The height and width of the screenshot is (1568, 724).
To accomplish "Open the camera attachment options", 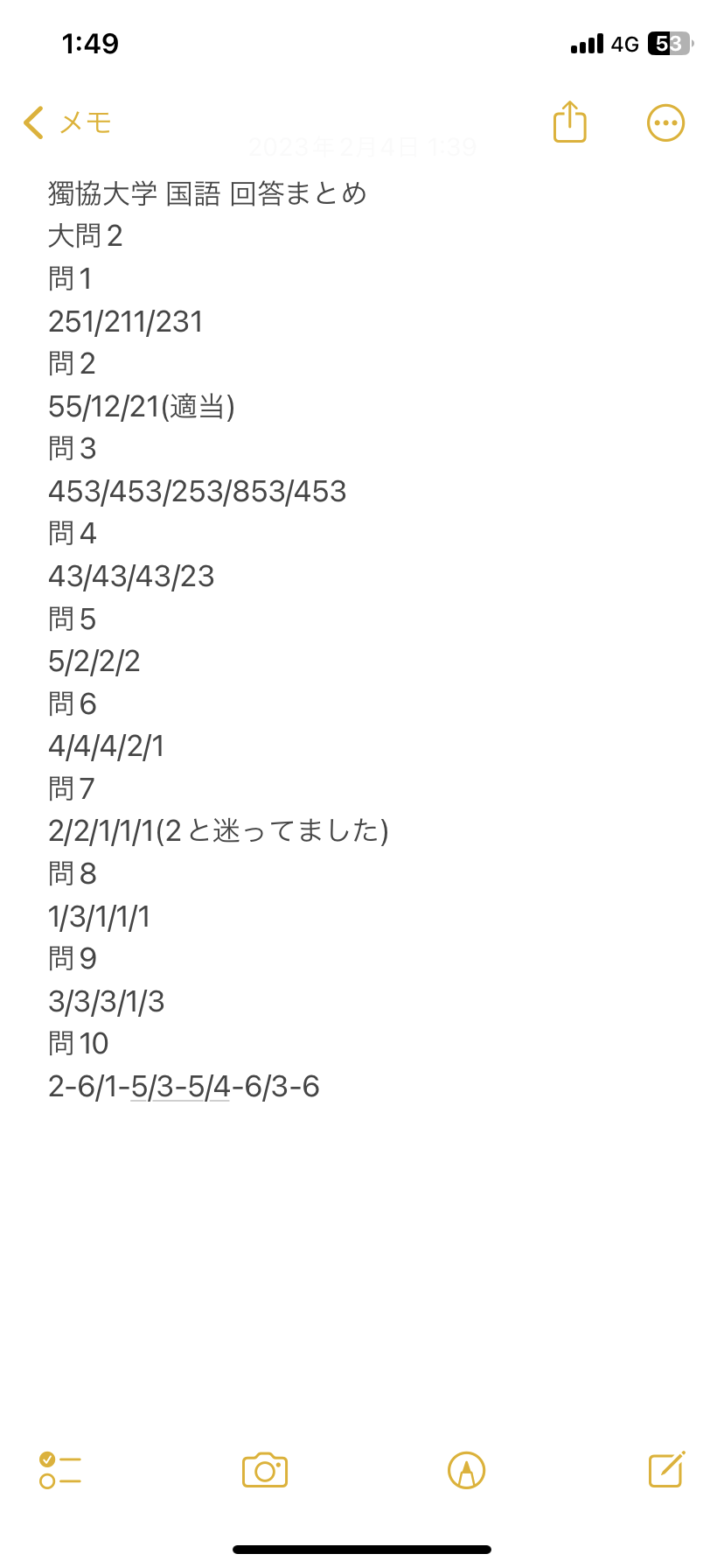I will pyautogui.click(x=265, y=1470).
